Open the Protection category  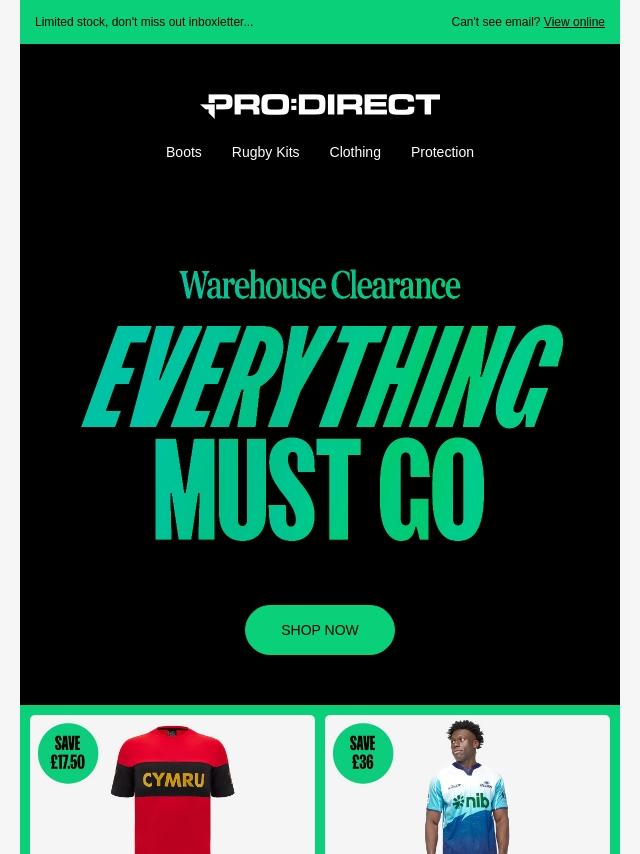(442, 152)
